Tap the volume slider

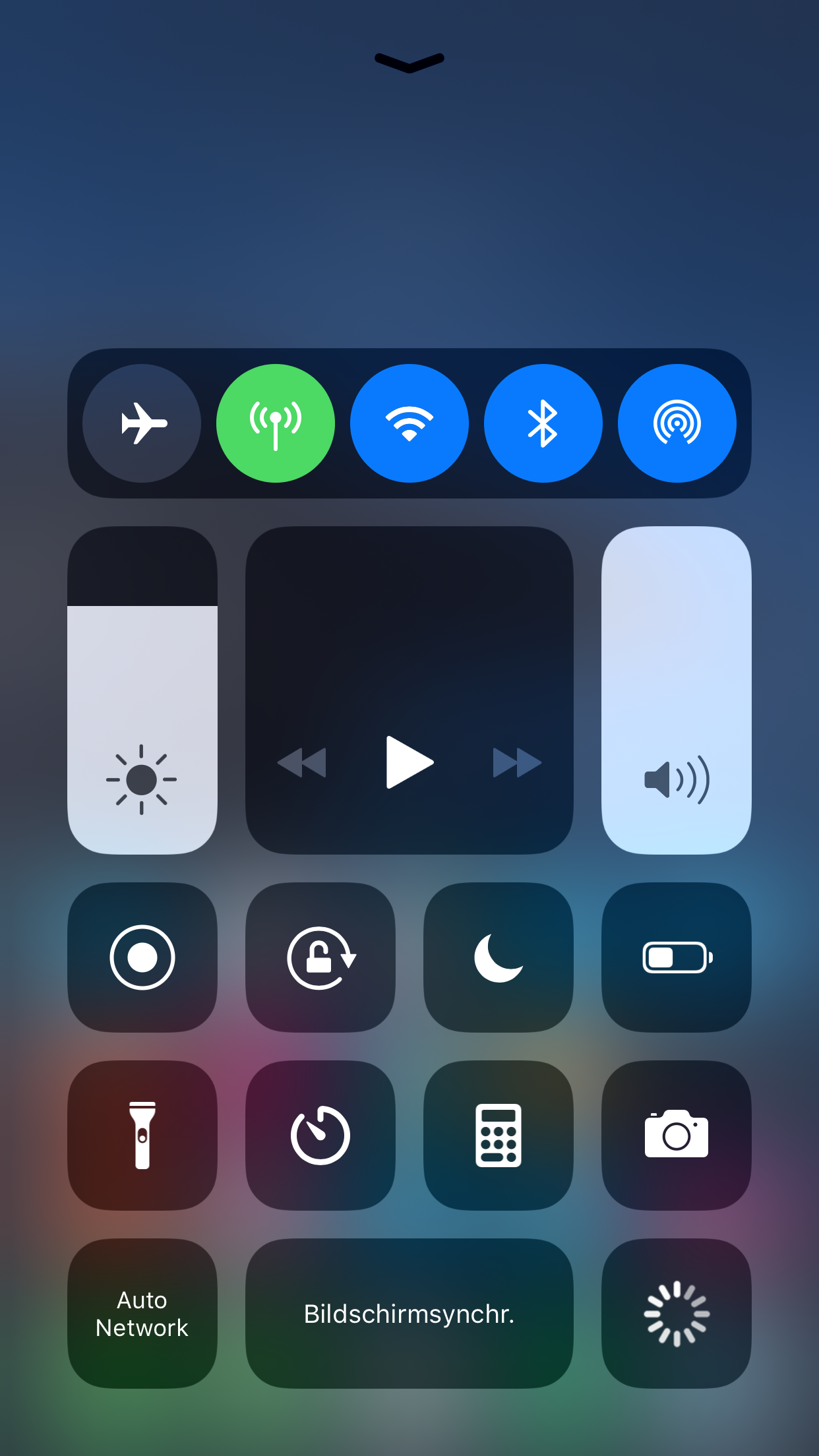tap(677, 690)
